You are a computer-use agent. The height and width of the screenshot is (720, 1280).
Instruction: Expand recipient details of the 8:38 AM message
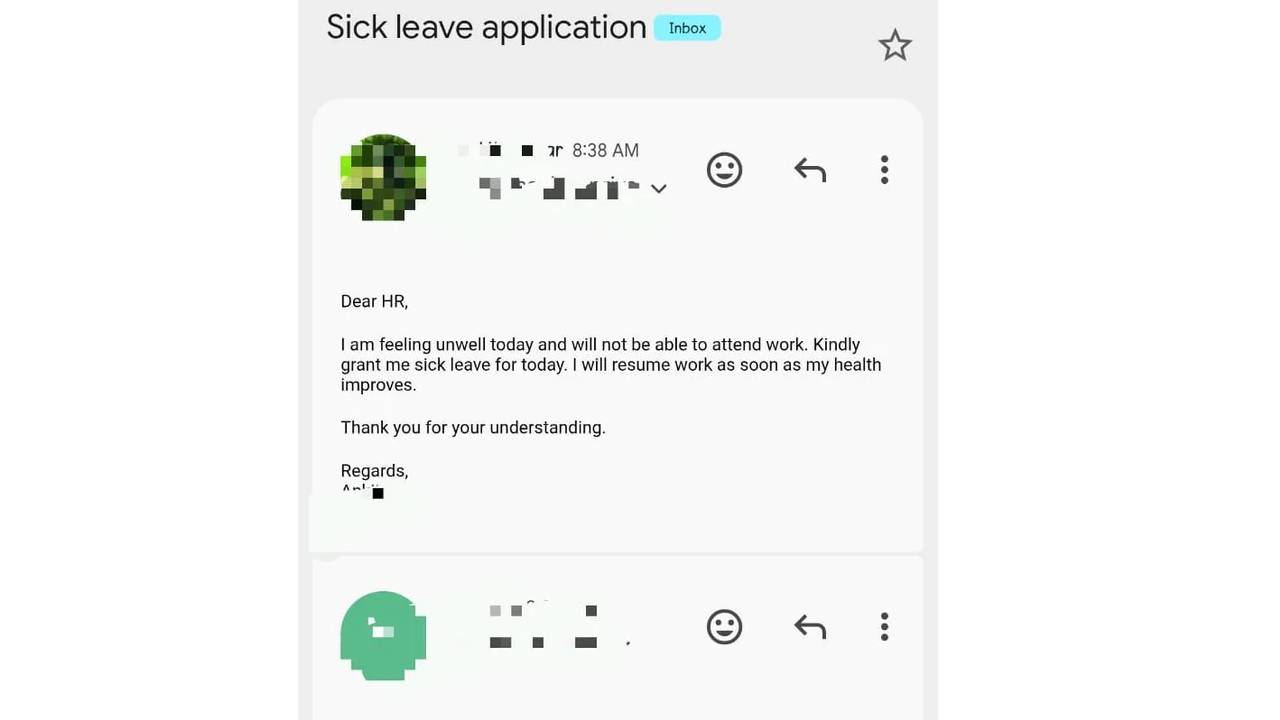click(x=658, y=188)
